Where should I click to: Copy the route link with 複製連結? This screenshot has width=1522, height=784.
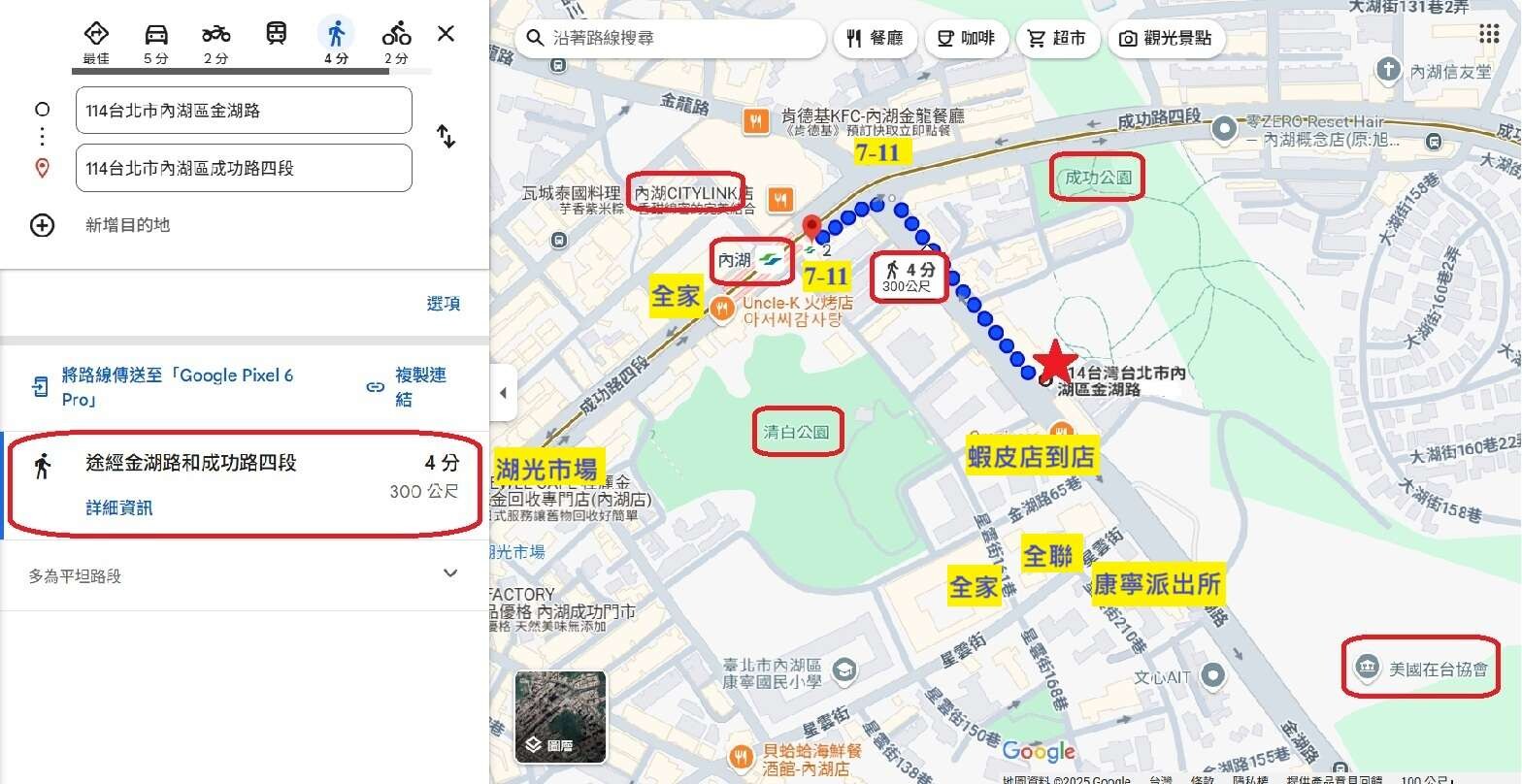tap(419, 387)
